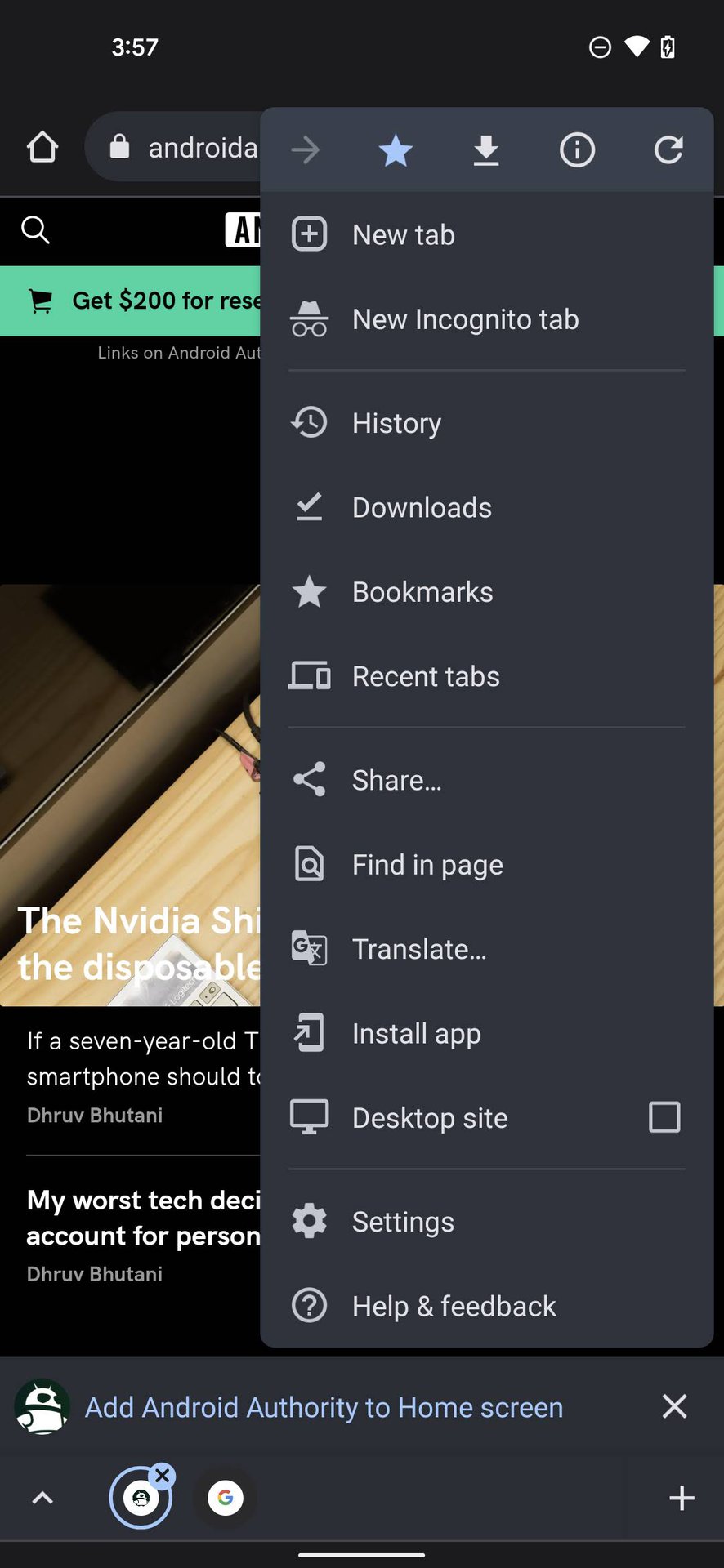View Recent tabs

click(x=426, y=677)
